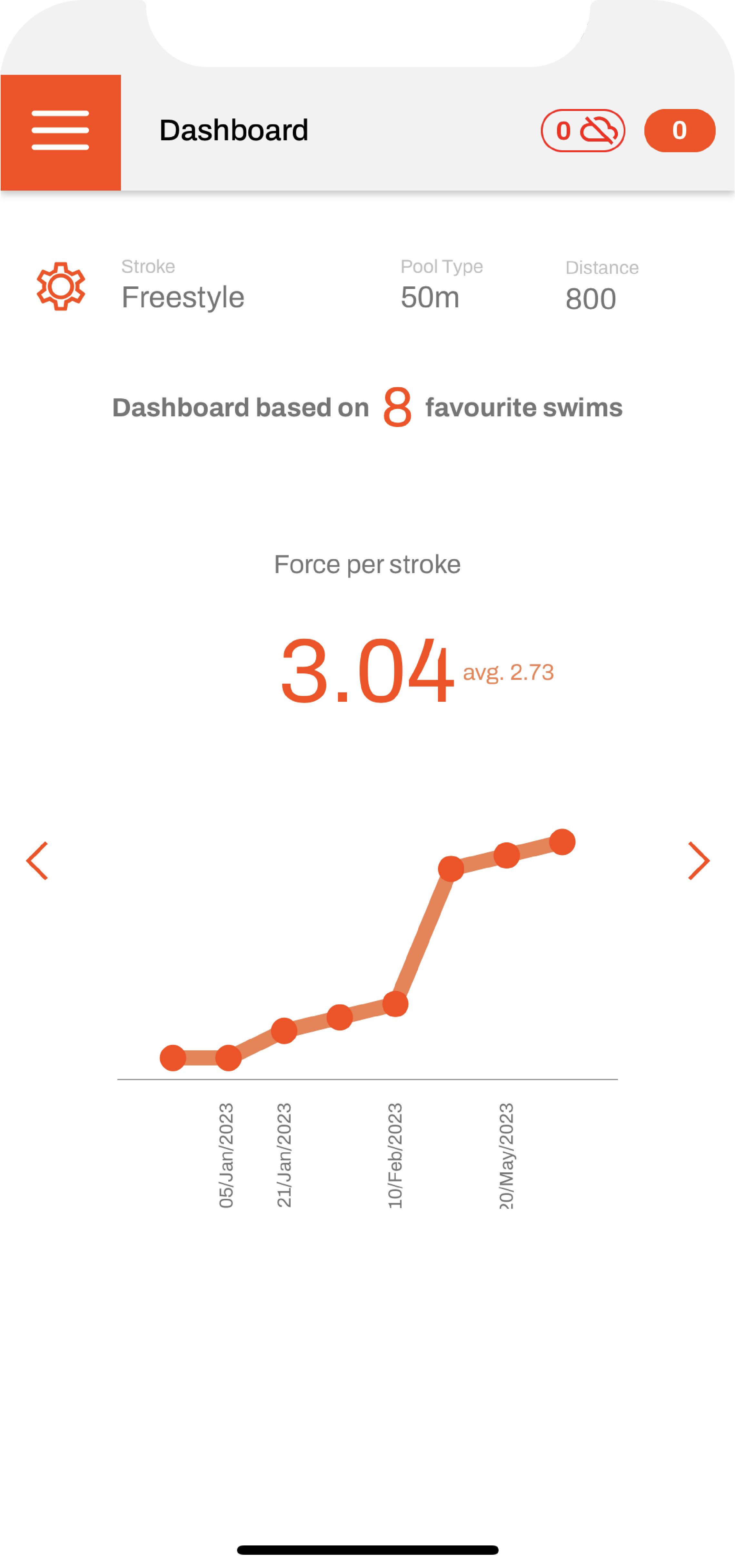Go to previous metric with left arrow
Viewport: 735px width, 1568px height.
pyautogui.click(x=37, y=861)
